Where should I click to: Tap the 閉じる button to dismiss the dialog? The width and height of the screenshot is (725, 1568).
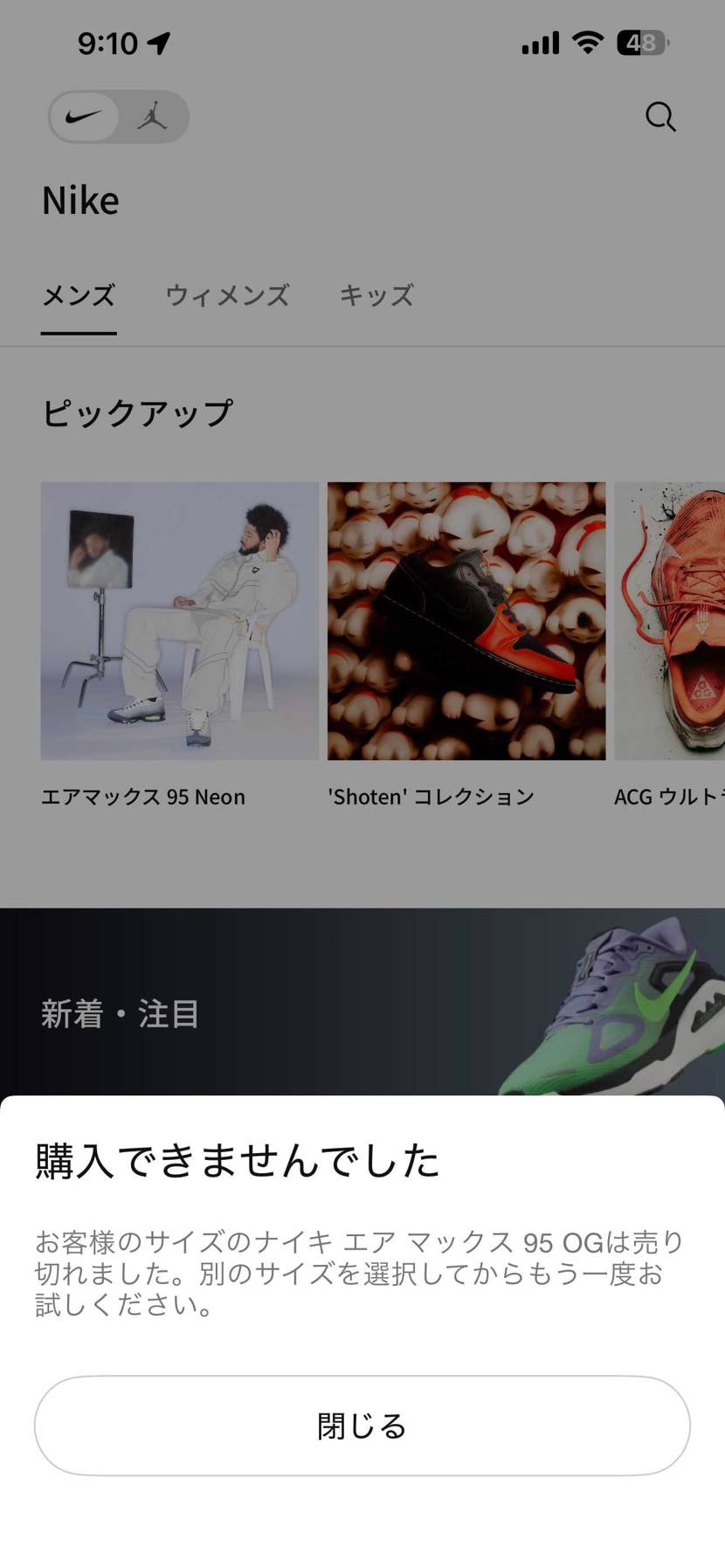[x=362, y=1426]
